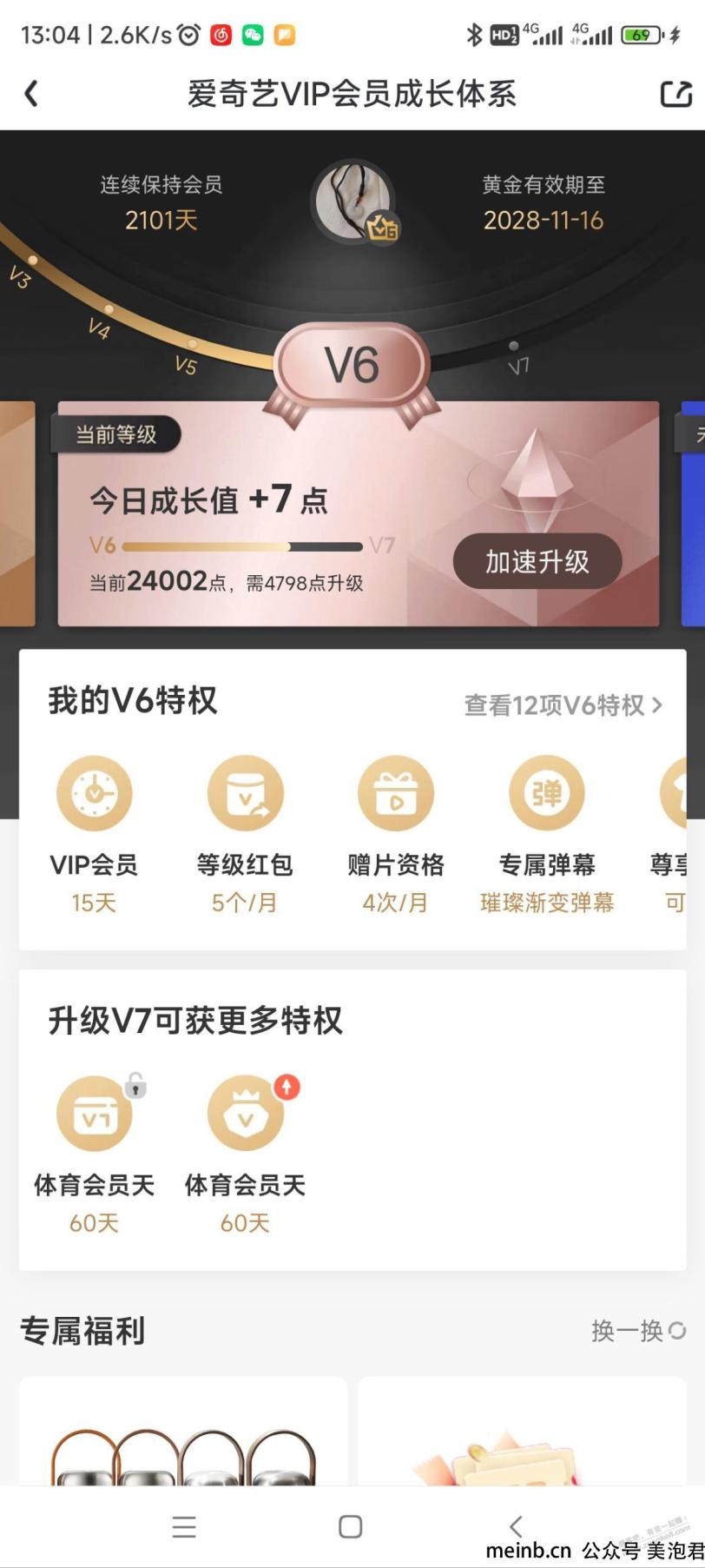Refresh the 专属福利 offers with 换一换
The width and height of the screenshot is (705, 1568).
638,1331
